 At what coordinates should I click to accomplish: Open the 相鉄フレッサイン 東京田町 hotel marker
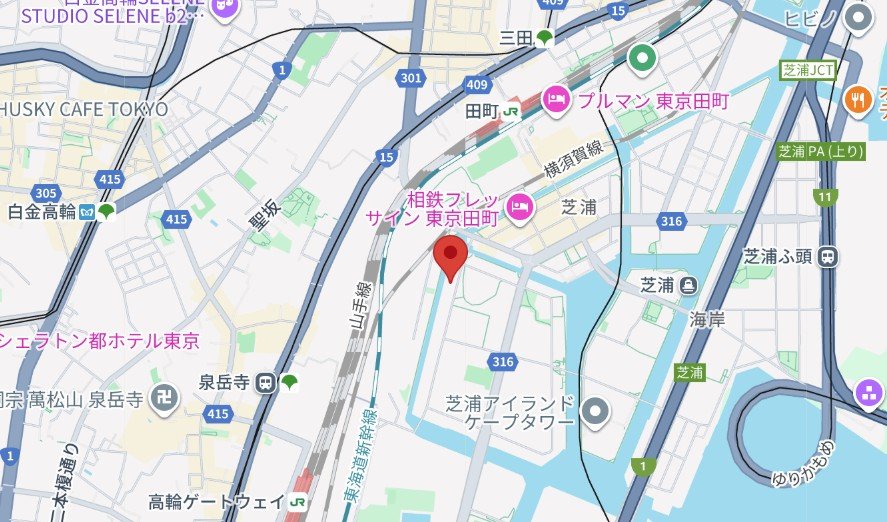point(520,207)
